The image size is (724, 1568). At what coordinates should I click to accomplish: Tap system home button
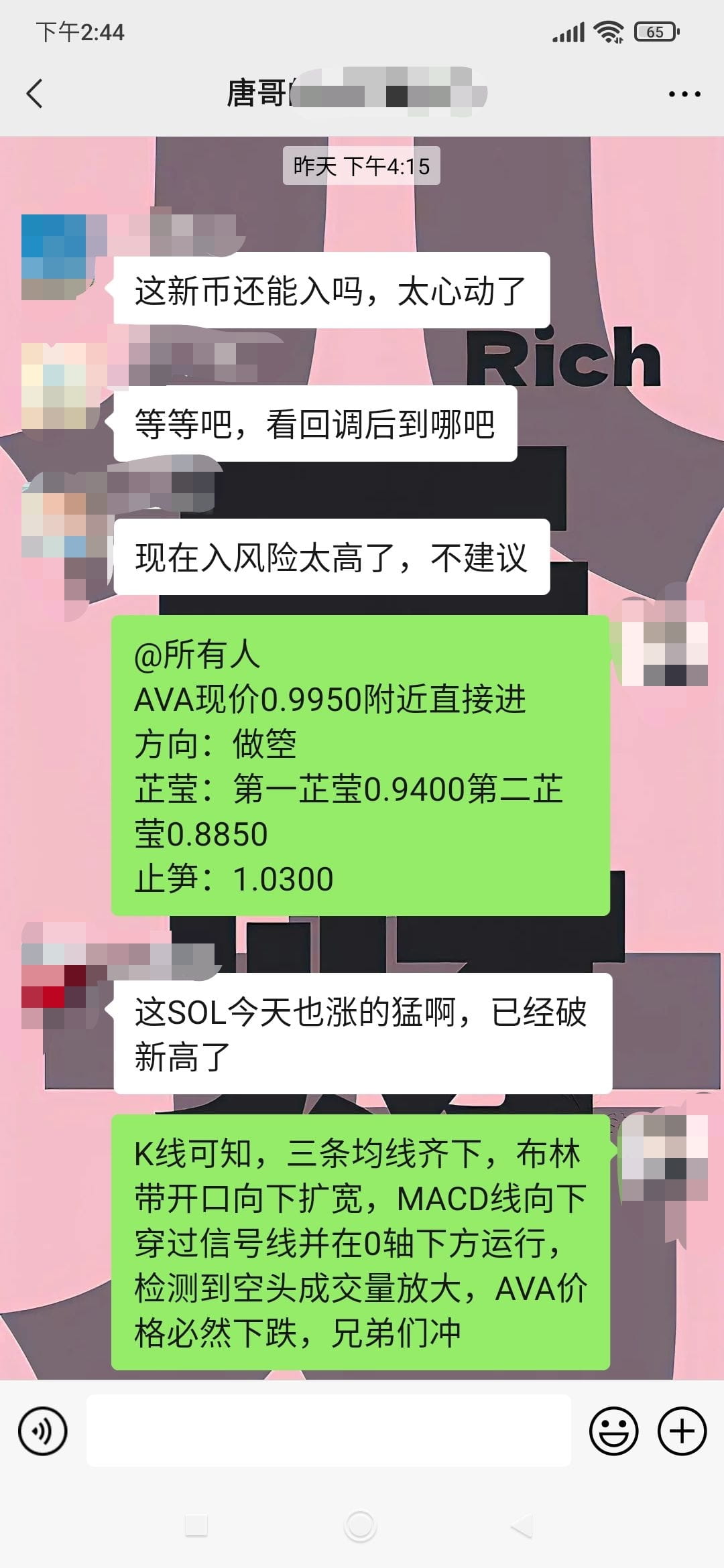360,1527
